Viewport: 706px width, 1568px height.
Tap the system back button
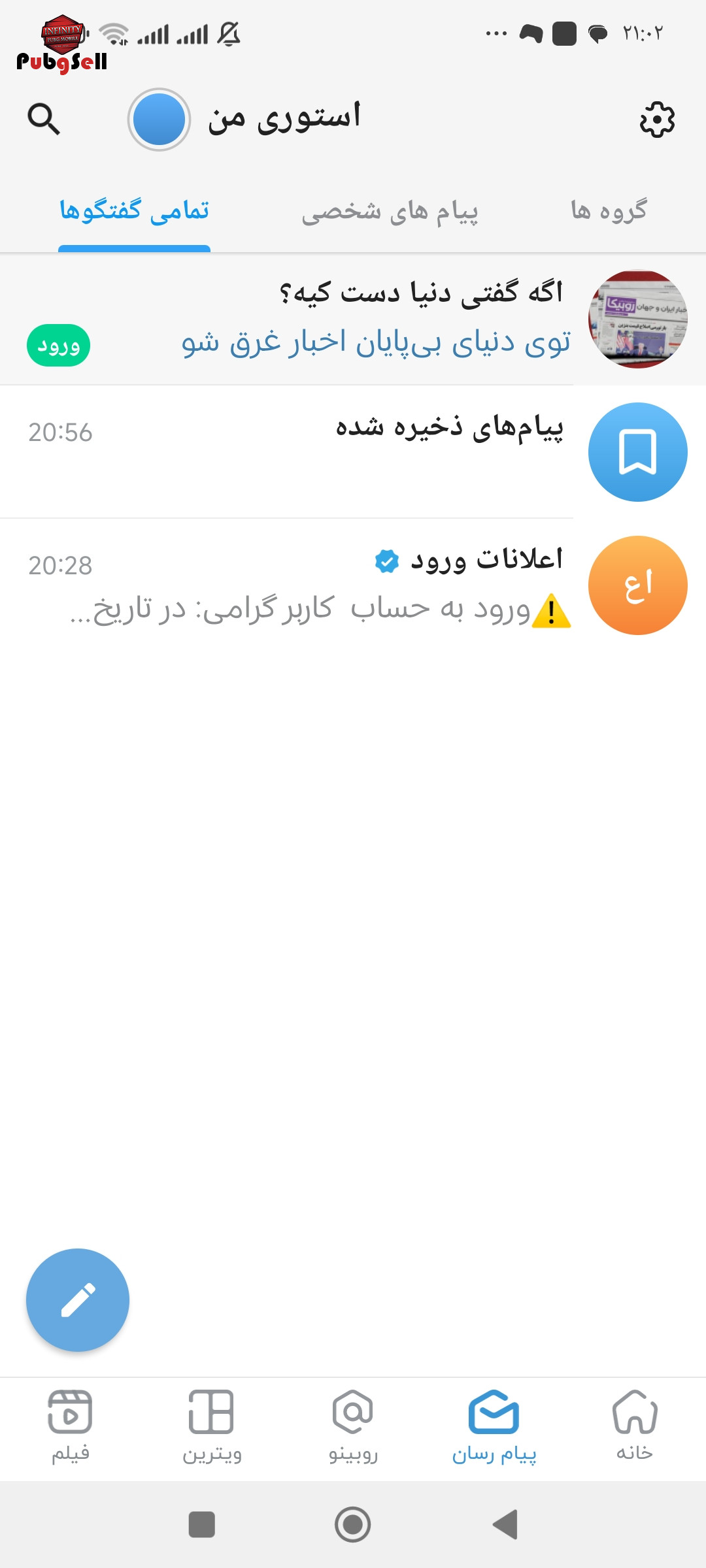click(x=505, y=1524)
